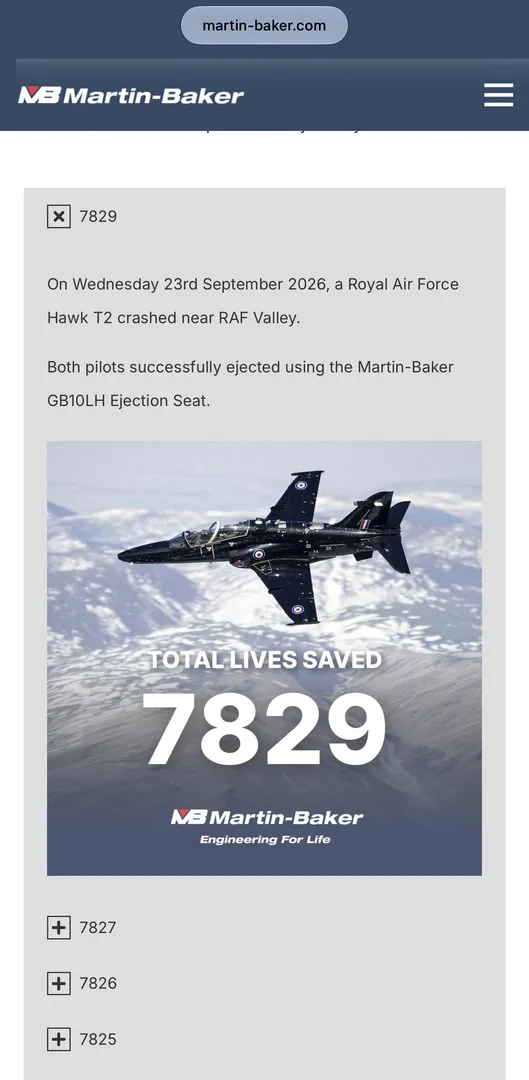Open the hamburger menu
Screen dimensions: 529x1080
(x=498, y=95)
